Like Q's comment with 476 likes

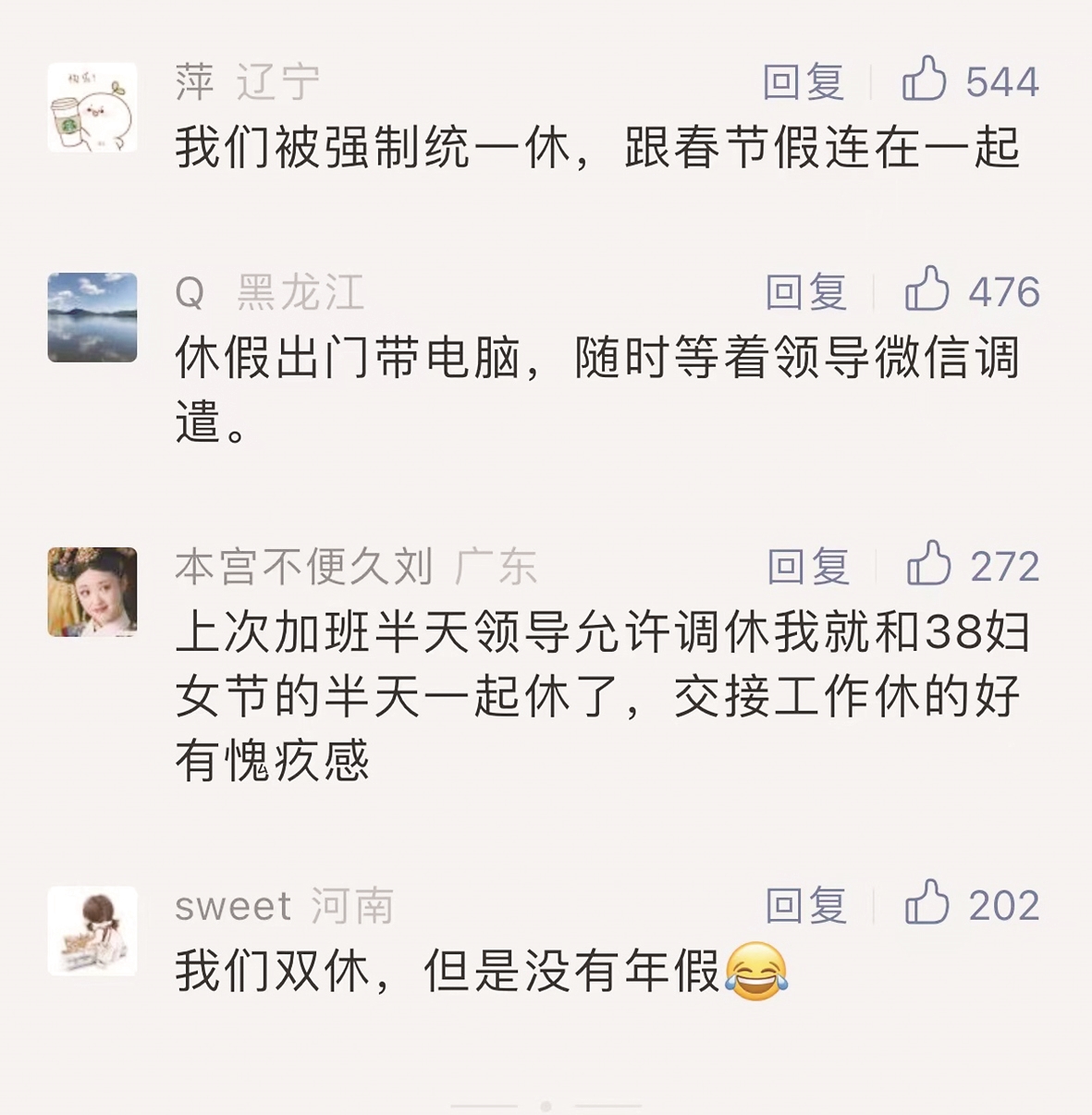[x=926, y=289]
